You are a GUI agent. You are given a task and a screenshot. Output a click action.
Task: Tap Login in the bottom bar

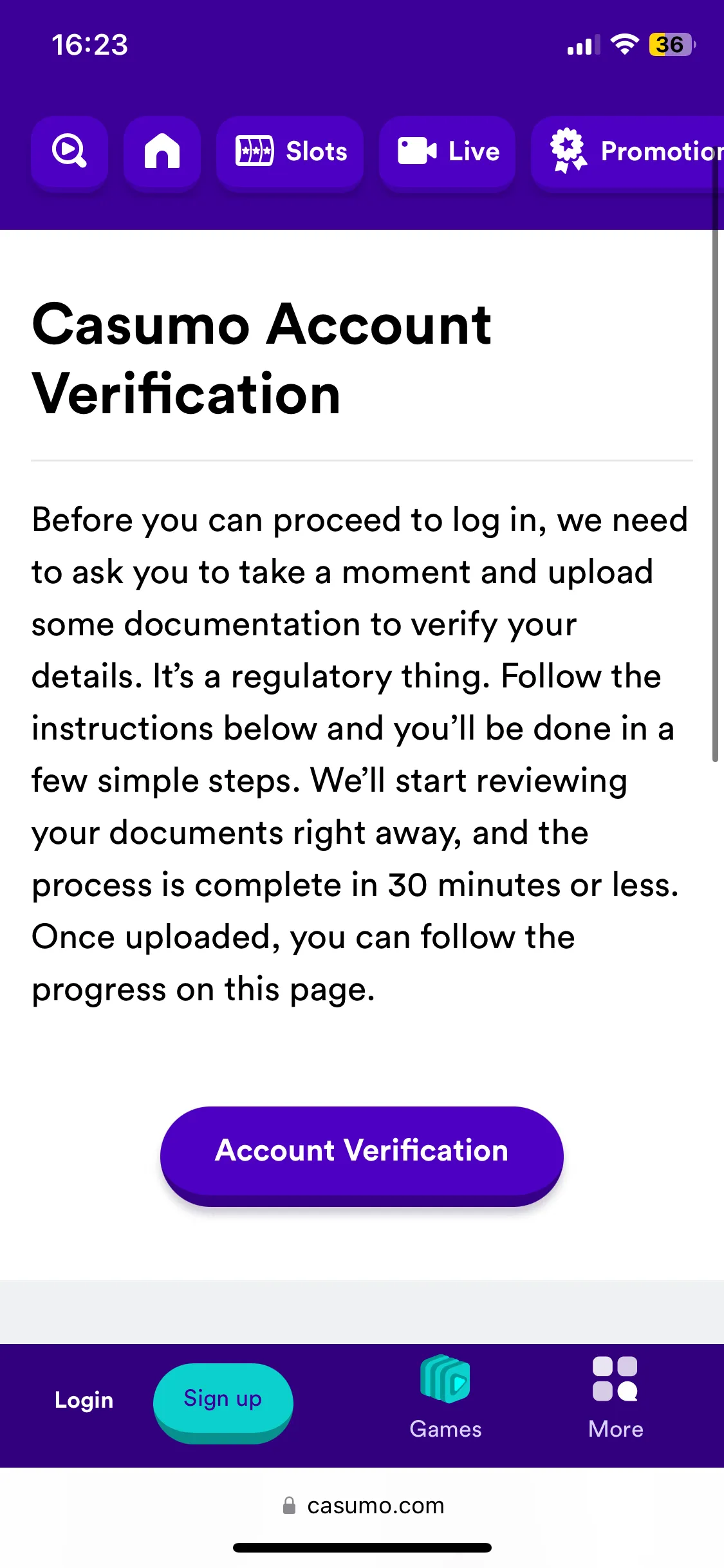click(x=84, y=1400)
